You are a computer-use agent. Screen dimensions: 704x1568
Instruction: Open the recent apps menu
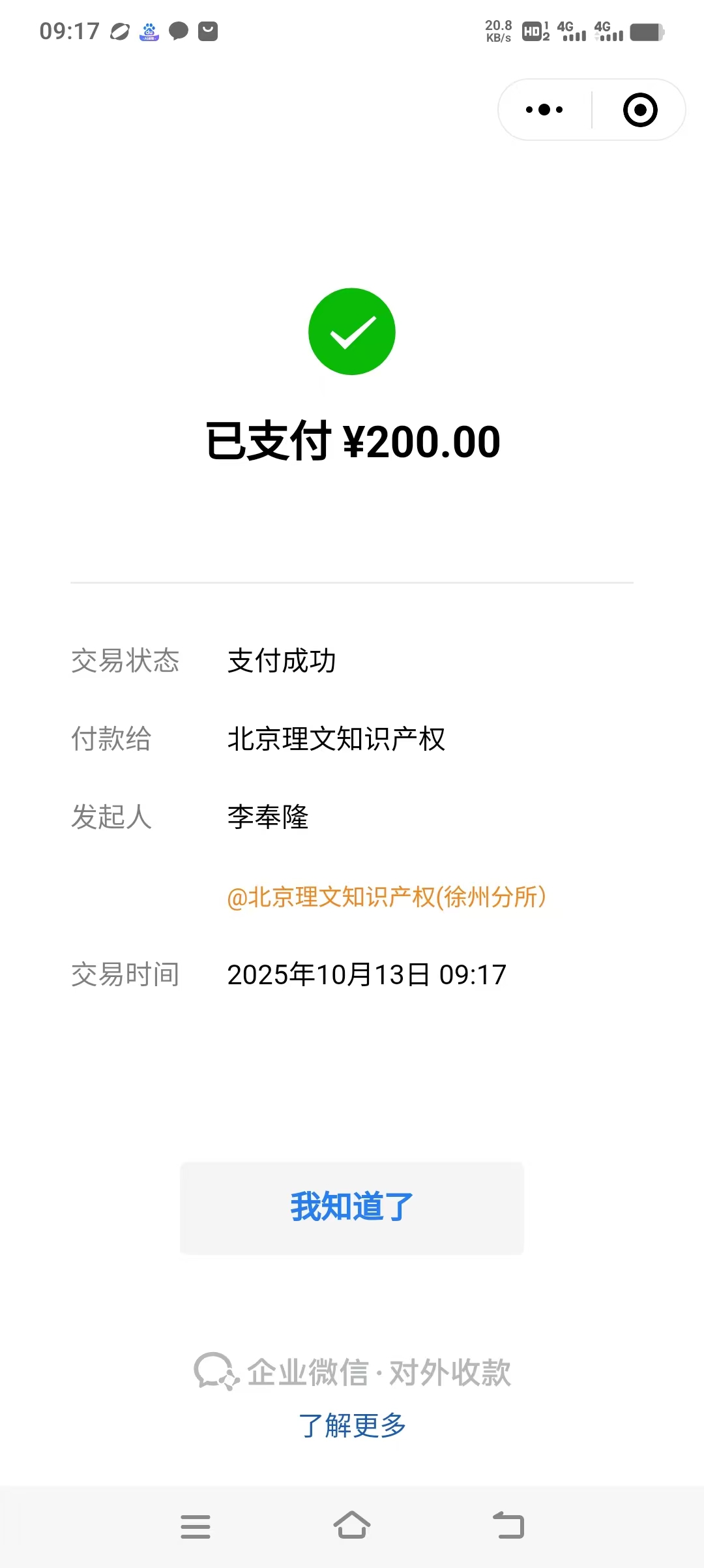(196, 1526)
